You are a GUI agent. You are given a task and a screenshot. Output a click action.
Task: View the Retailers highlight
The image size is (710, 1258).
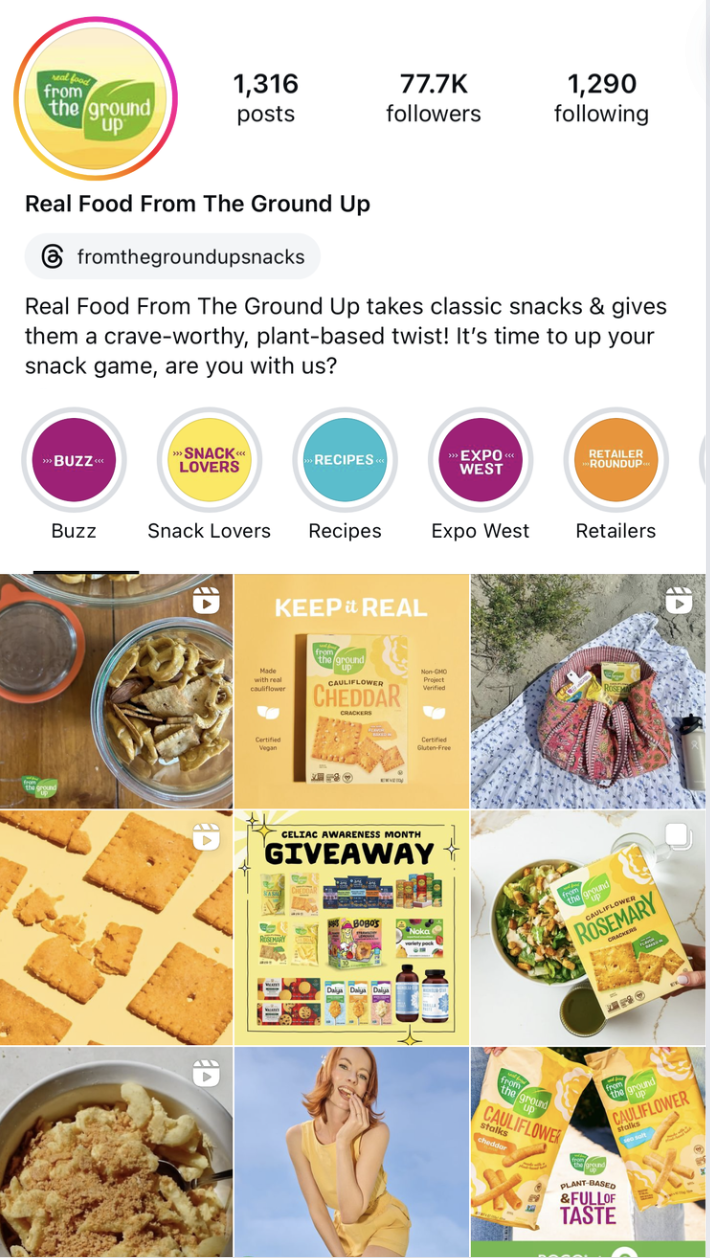click(616, 461)
